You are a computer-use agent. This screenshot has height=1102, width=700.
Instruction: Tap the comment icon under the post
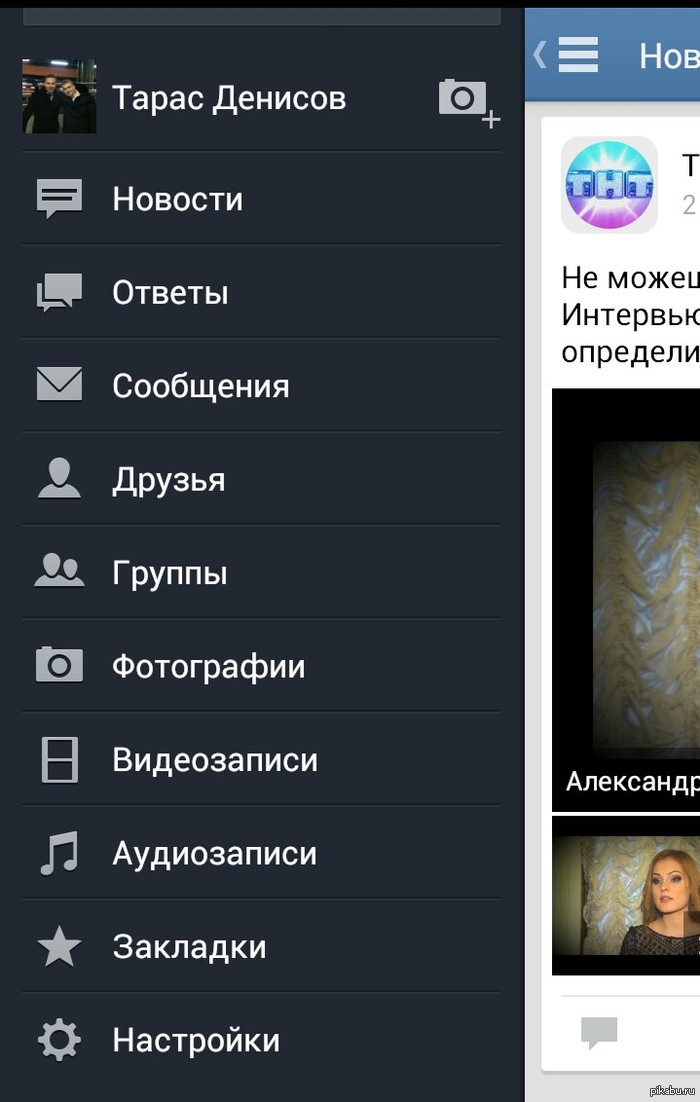(599, 1033)
